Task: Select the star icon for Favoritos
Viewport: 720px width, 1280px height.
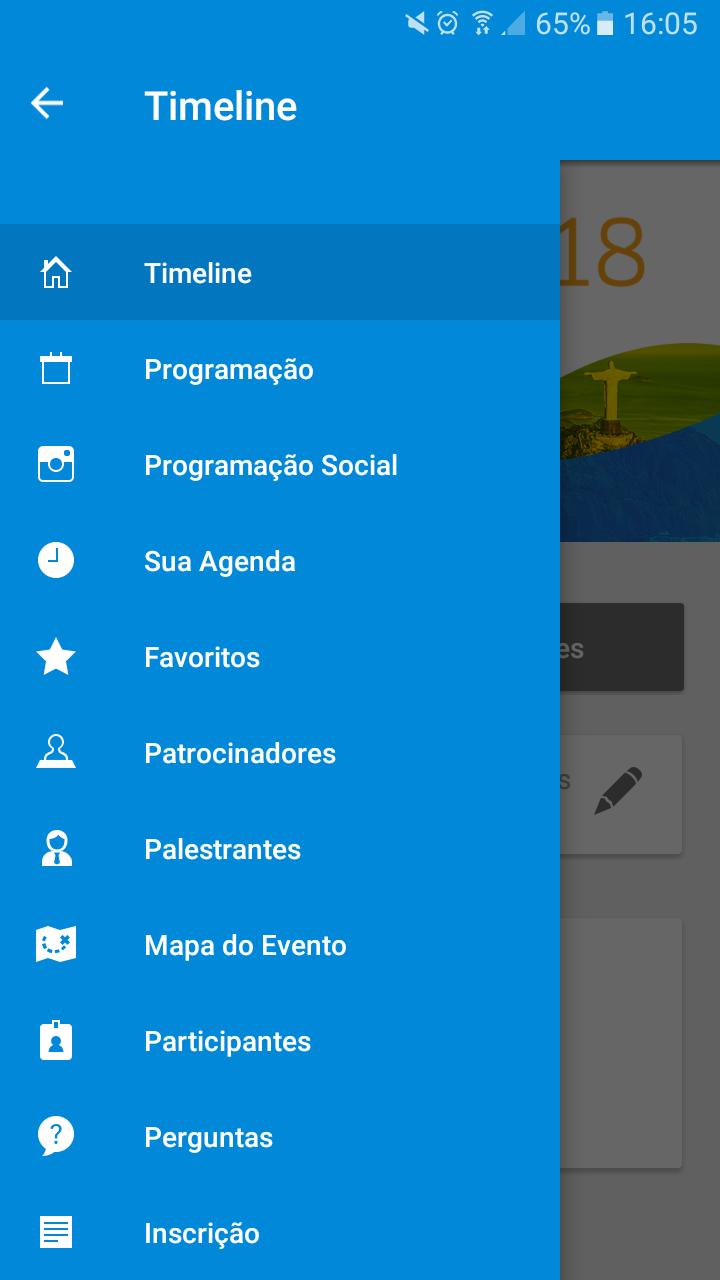Action: (56, 656)
